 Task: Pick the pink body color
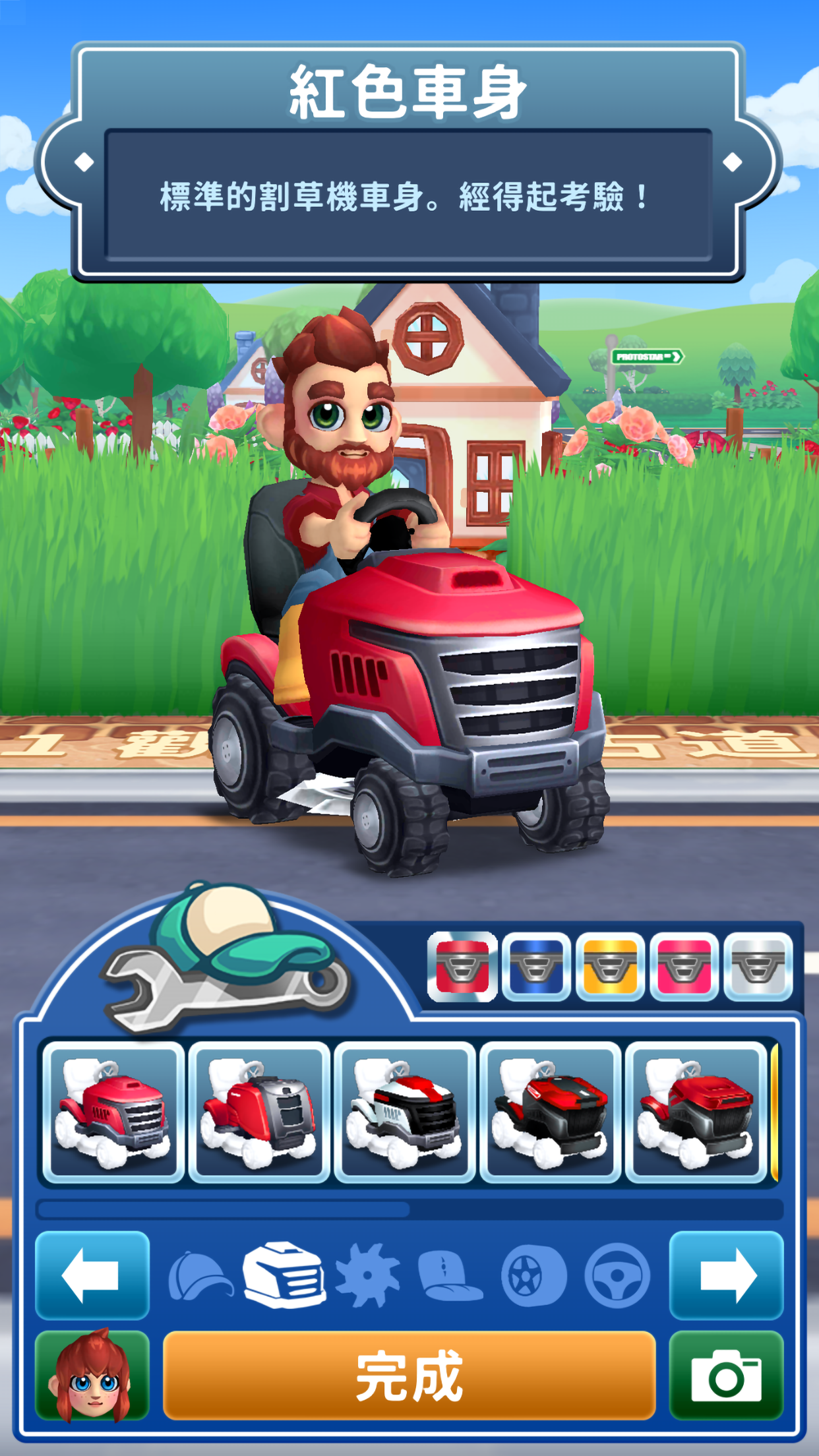(x=684, y=967)
